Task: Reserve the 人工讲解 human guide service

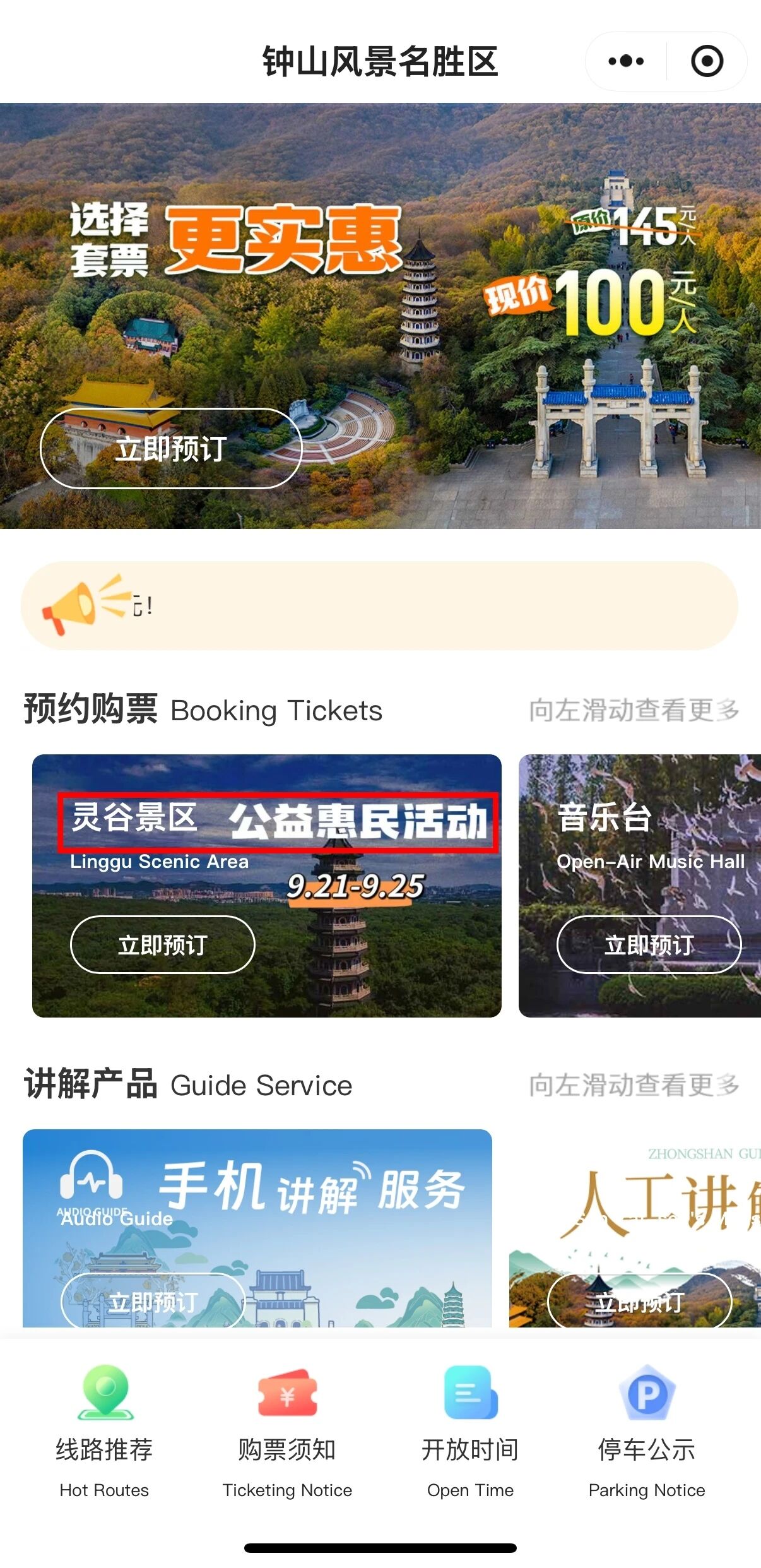Action: (x=639, y=1302)
